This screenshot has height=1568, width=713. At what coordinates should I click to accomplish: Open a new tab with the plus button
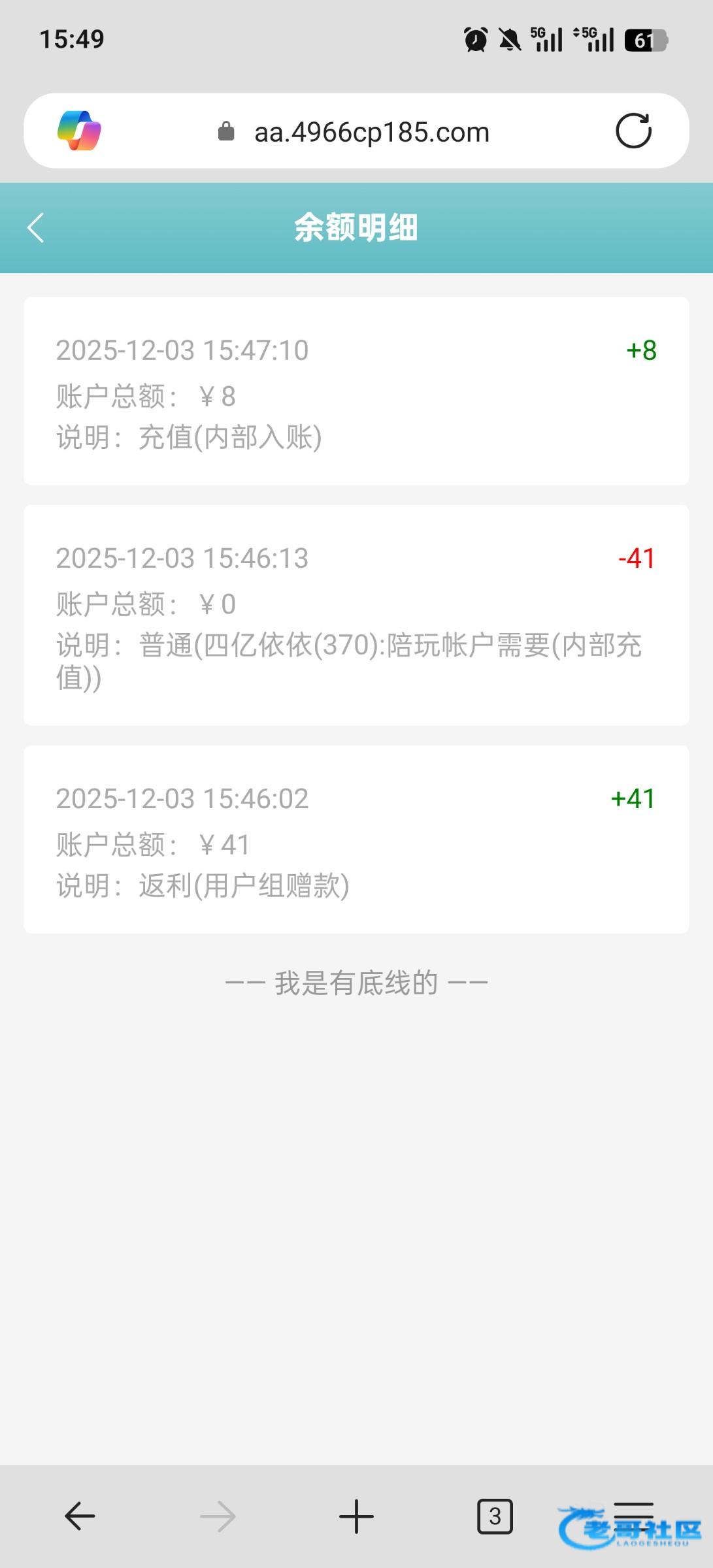(356, 1516)
